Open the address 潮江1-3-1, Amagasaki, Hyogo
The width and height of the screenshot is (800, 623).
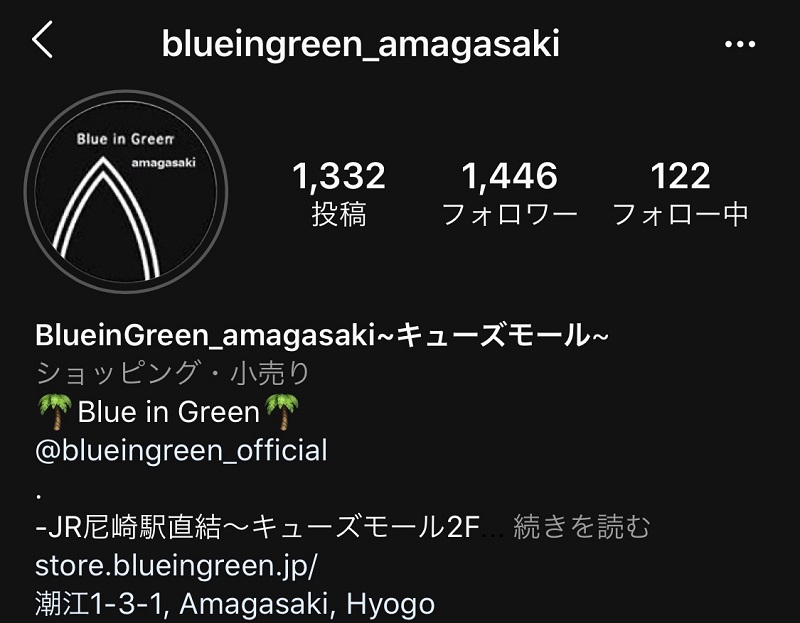click(235, 604)
